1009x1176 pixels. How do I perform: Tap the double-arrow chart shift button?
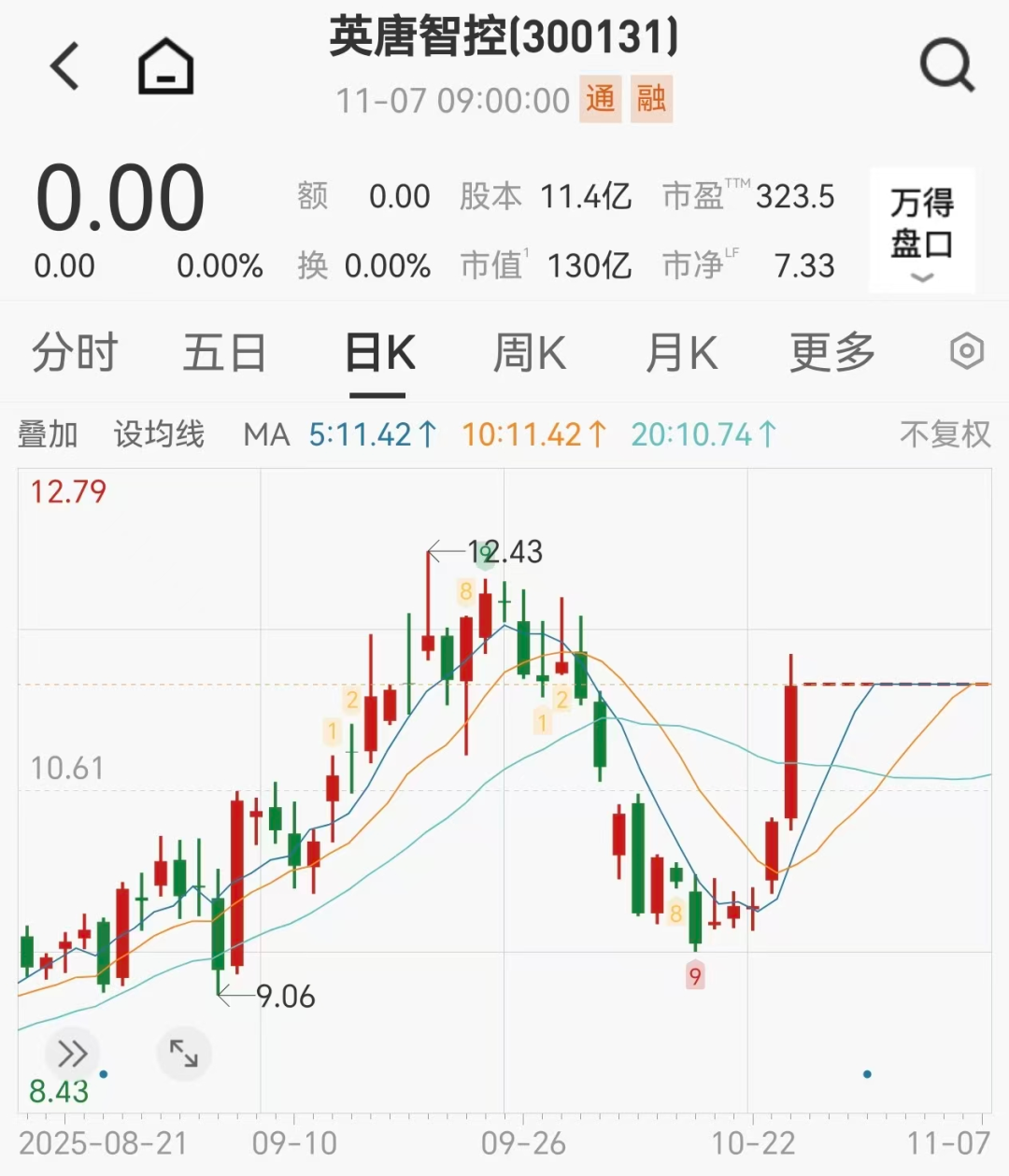(x=72, y=1054)
